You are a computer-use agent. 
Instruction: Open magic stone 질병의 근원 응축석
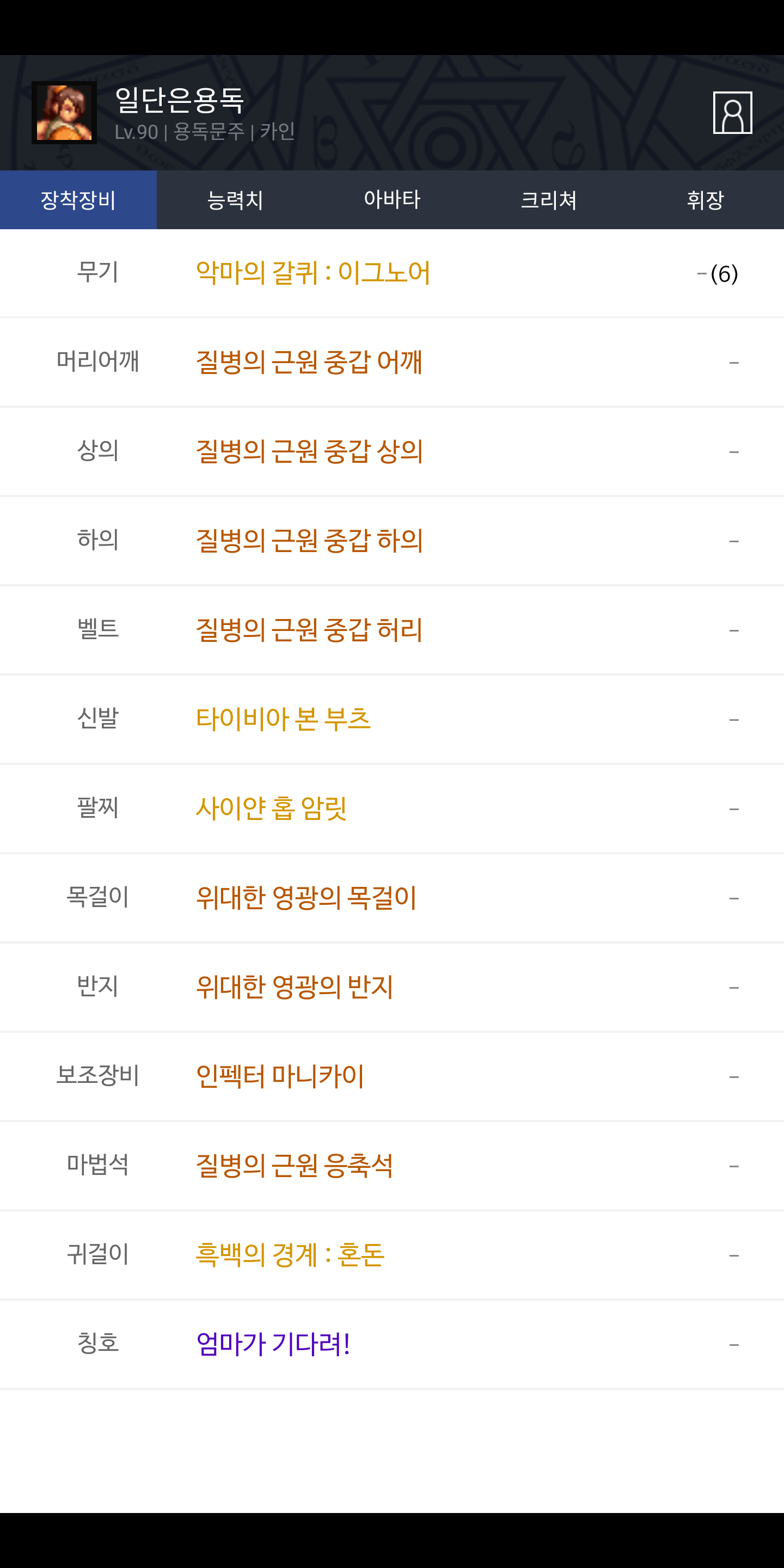pos(294,1166)
